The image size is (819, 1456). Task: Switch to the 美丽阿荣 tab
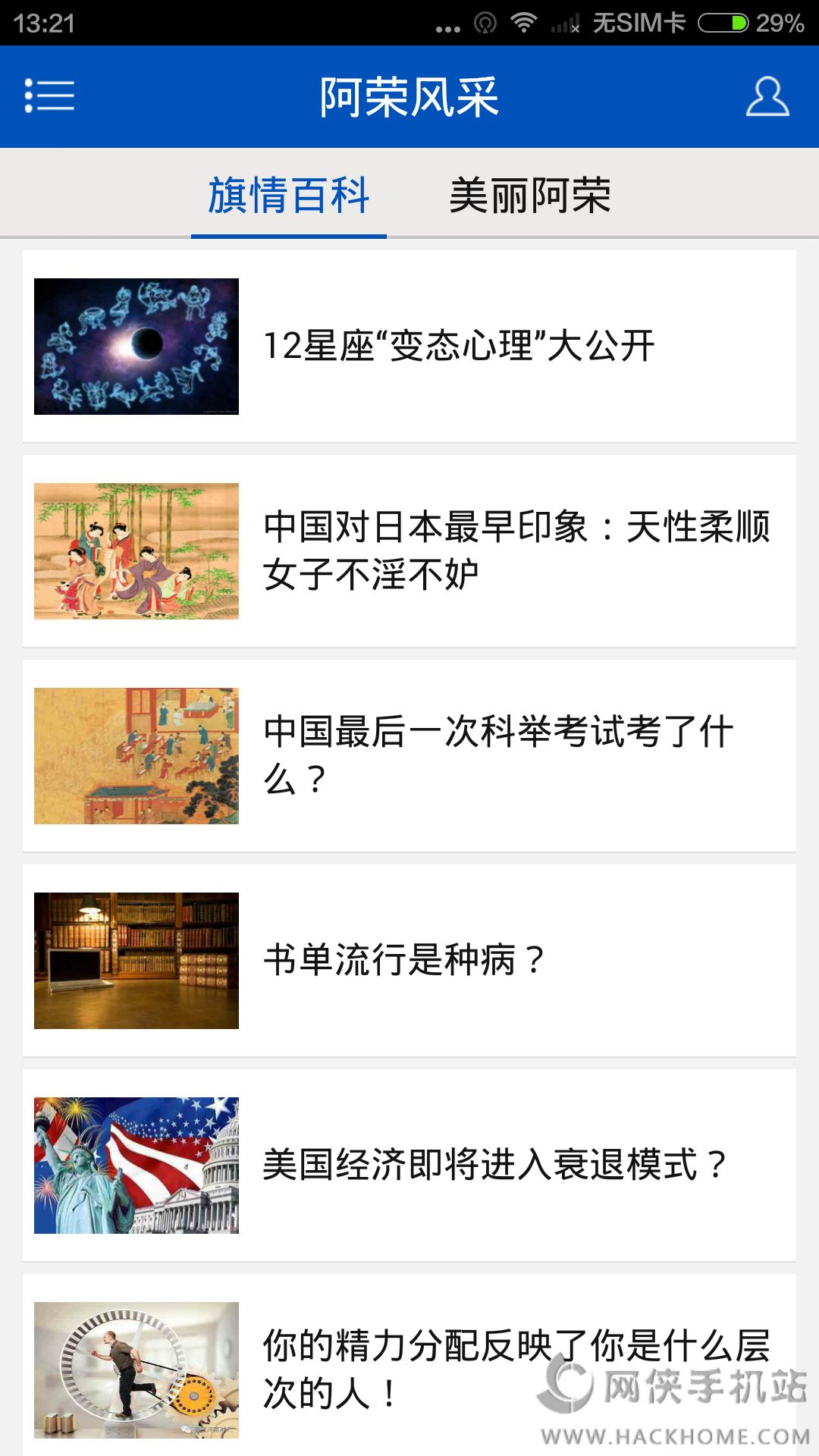[530, 195]
